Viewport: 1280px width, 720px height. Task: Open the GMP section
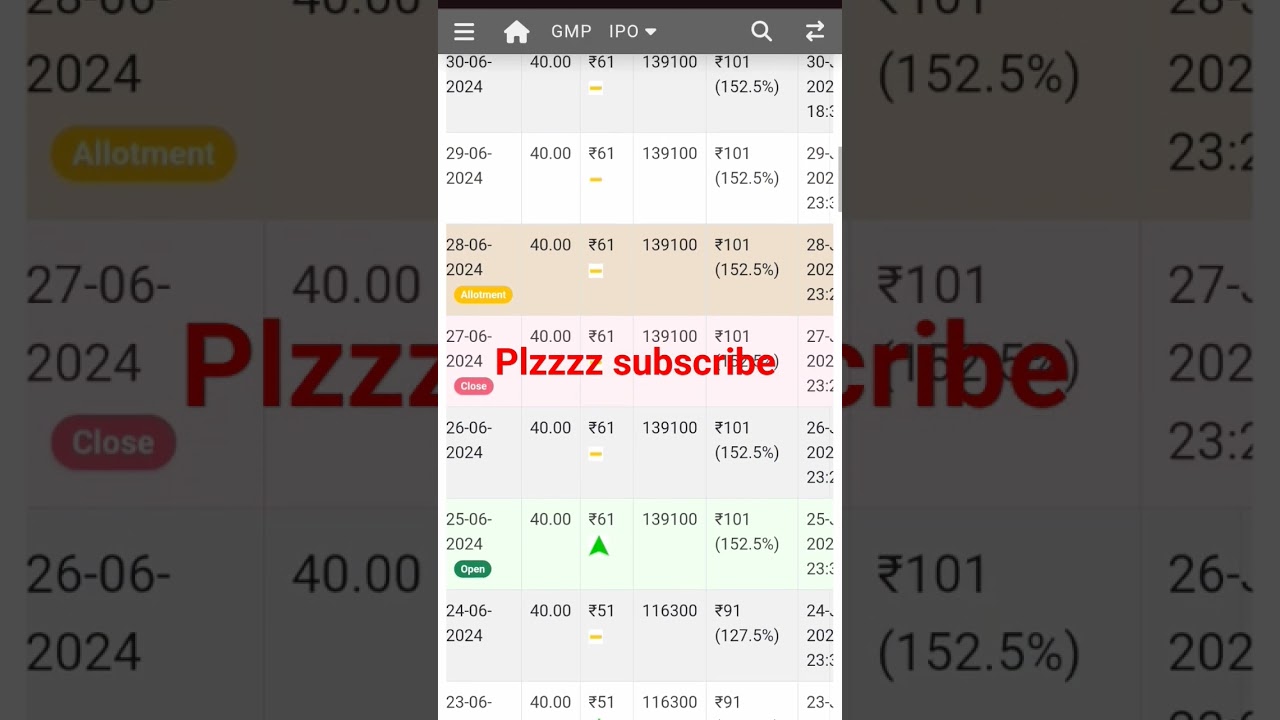click(571, 32)
